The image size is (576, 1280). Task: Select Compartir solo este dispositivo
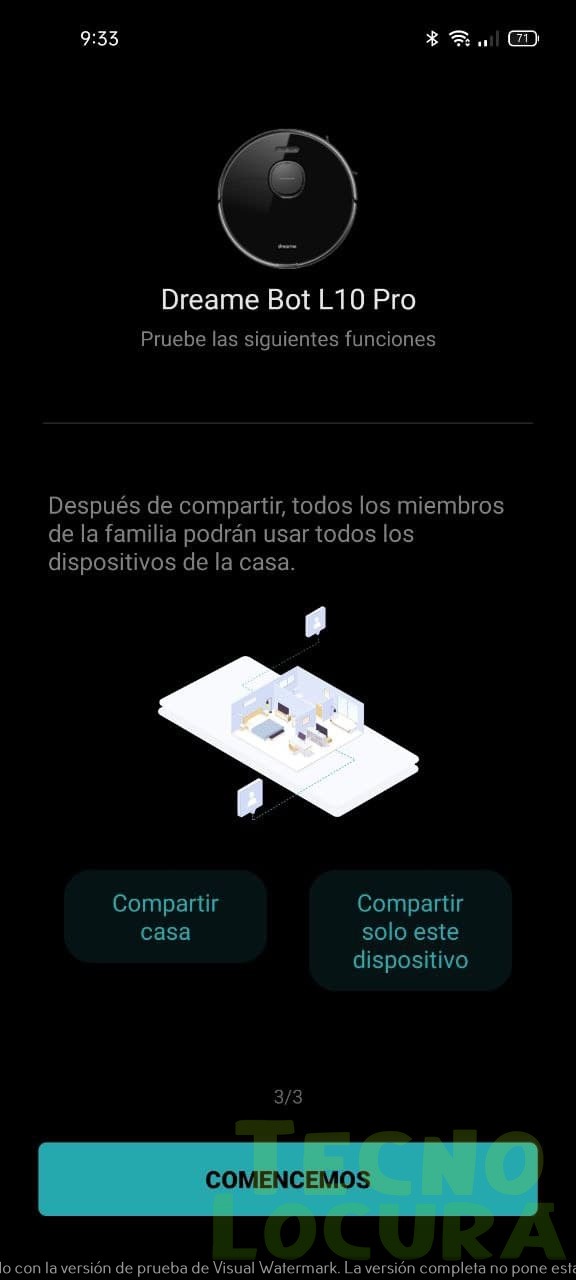coord(410,931)
